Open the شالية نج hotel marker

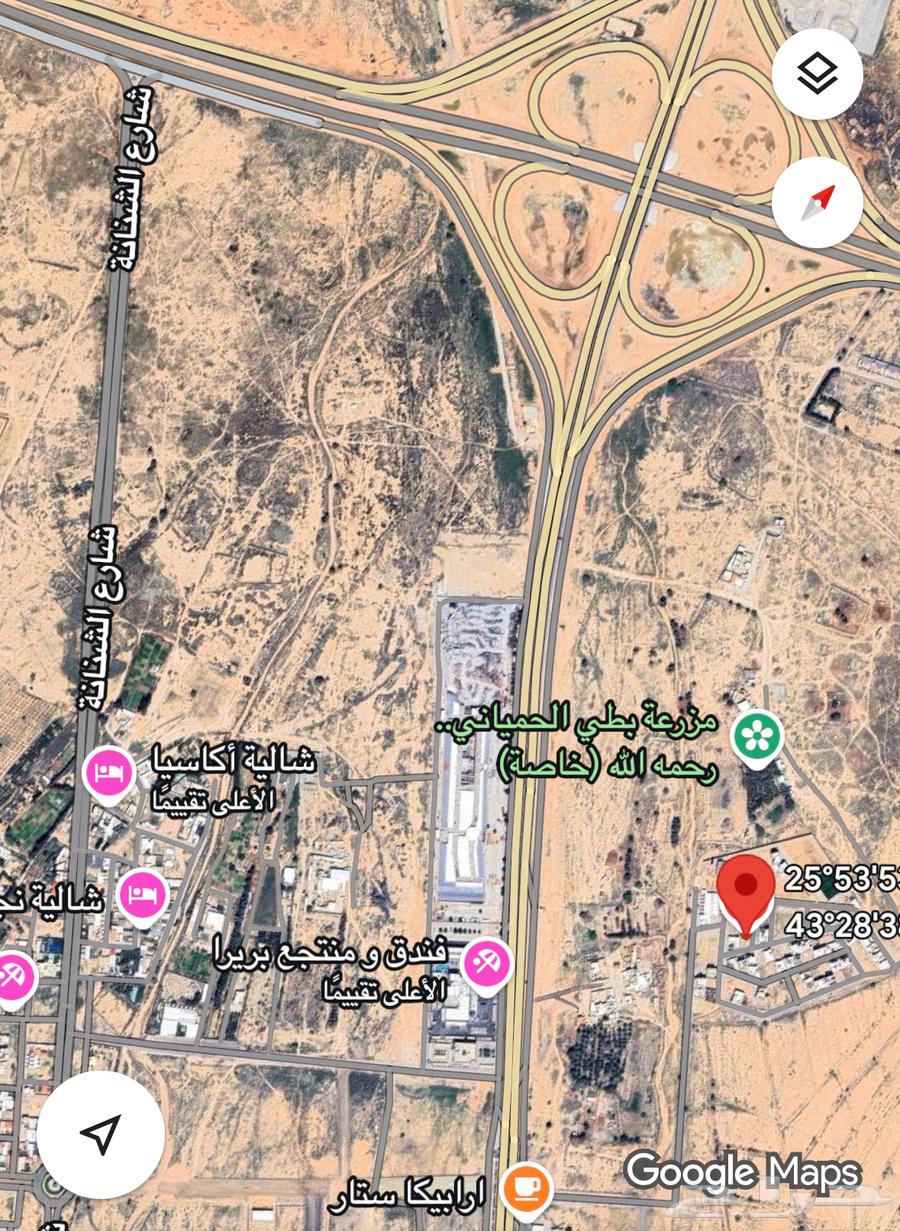(x=144, y=894)
